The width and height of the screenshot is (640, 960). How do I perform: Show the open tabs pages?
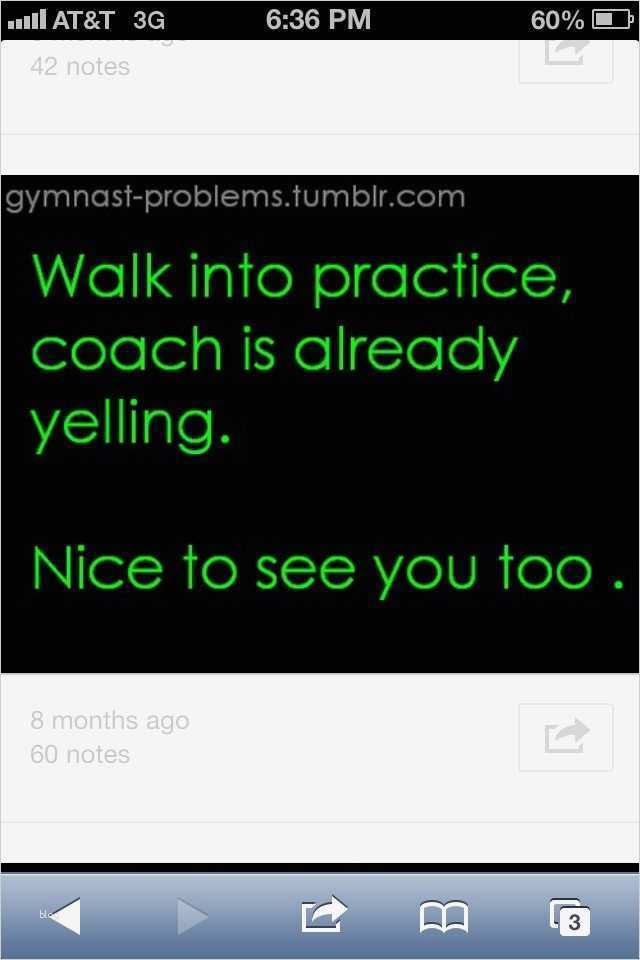(x=571, y=916)
